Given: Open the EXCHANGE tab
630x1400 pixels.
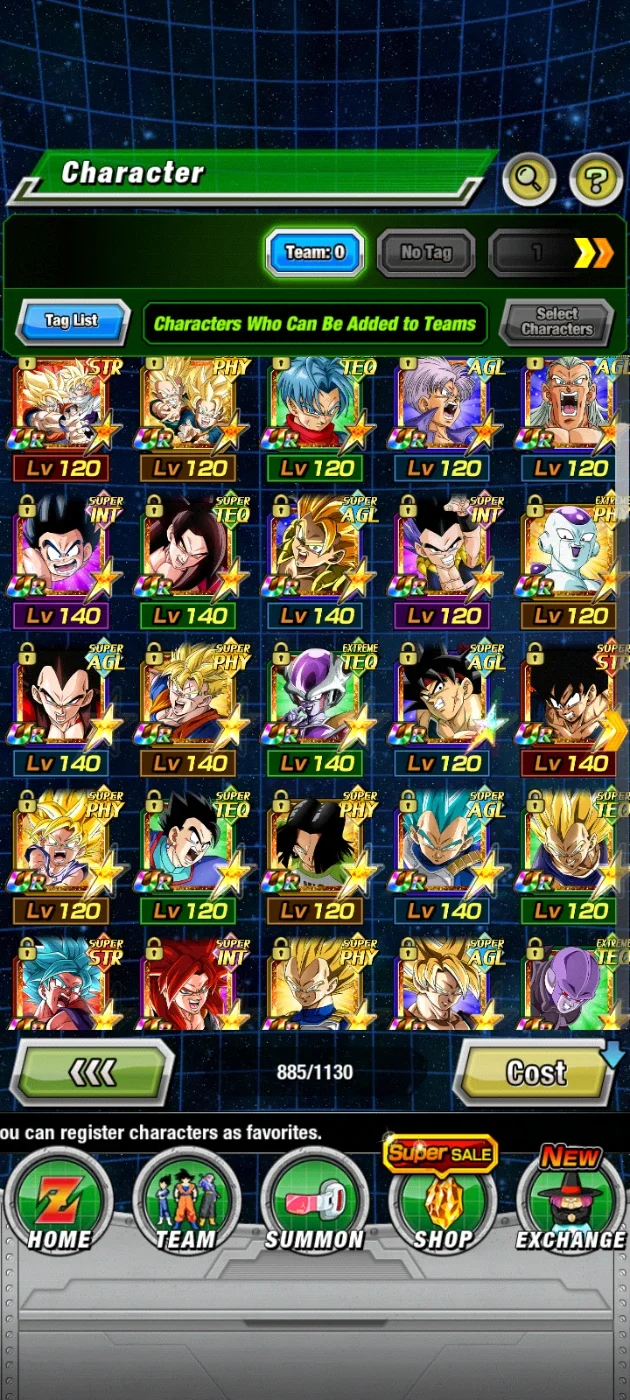Looking at the screenshot, I should pos(570,1198).
